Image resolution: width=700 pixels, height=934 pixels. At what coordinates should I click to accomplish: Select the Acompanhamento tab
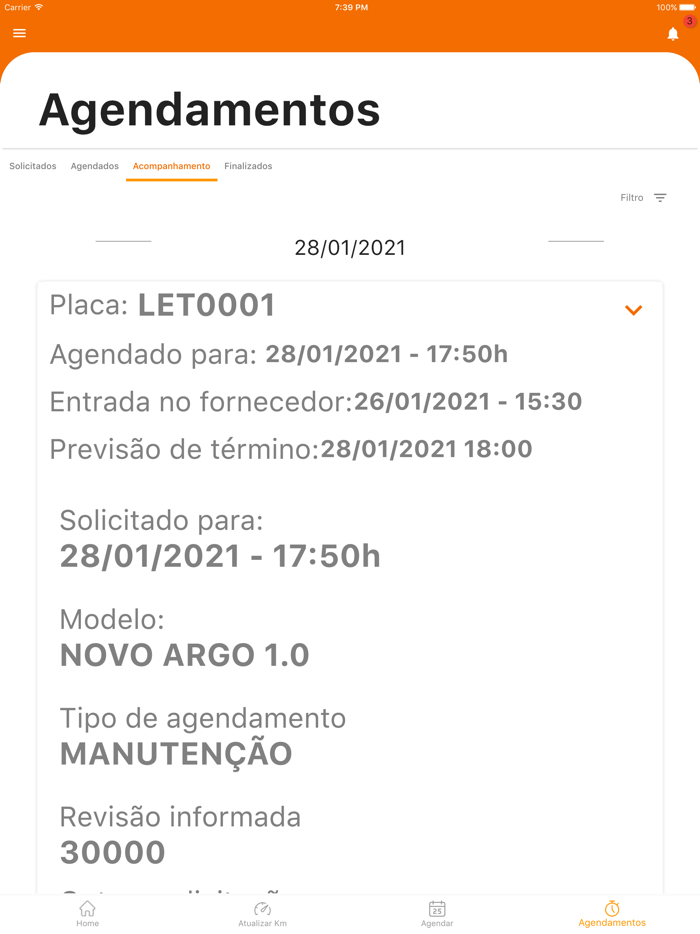[x=171, y=166]
